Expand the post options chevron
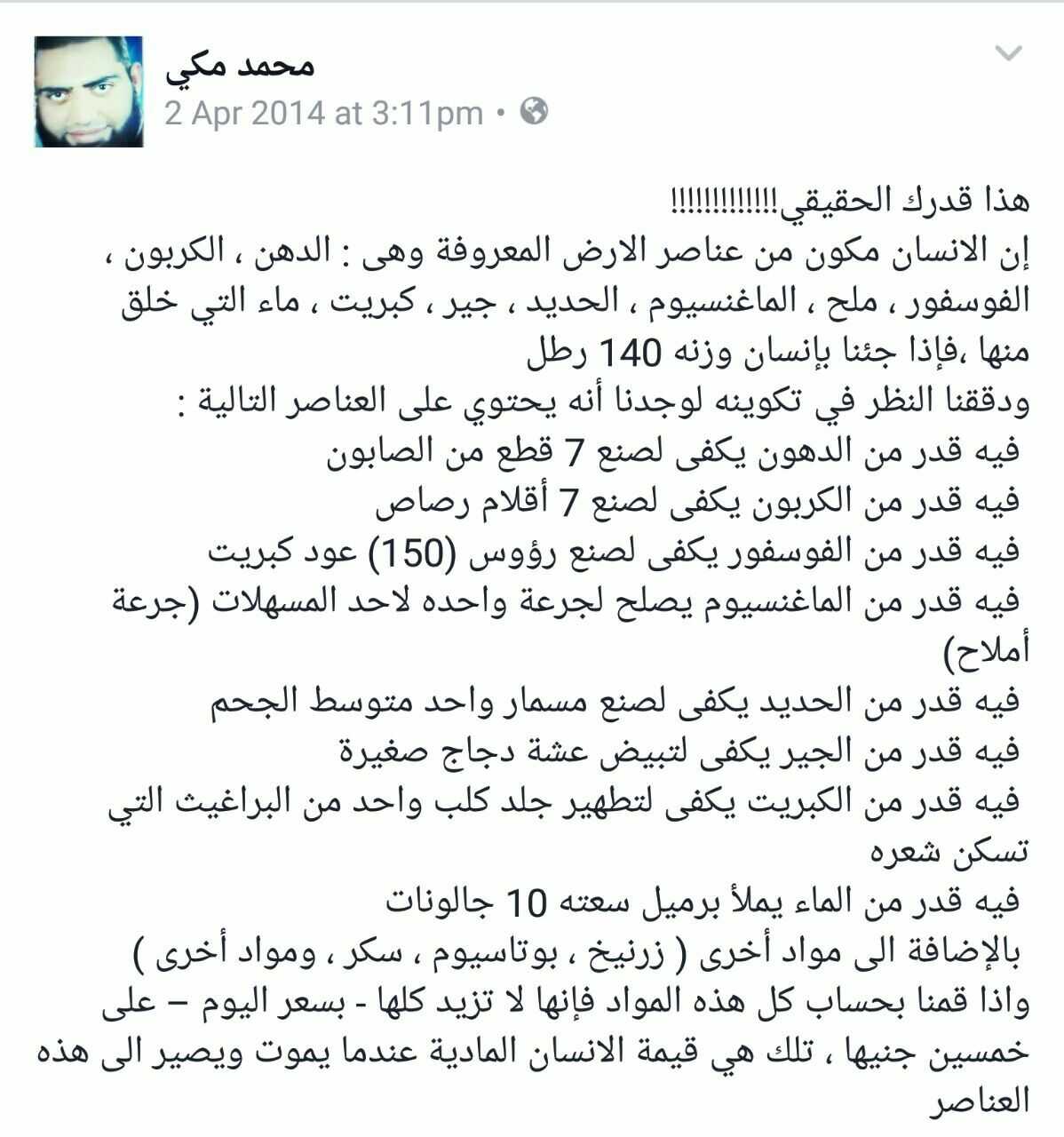The height and width of the screenshot is (1137, 1064). click(x=1010, y=52)
